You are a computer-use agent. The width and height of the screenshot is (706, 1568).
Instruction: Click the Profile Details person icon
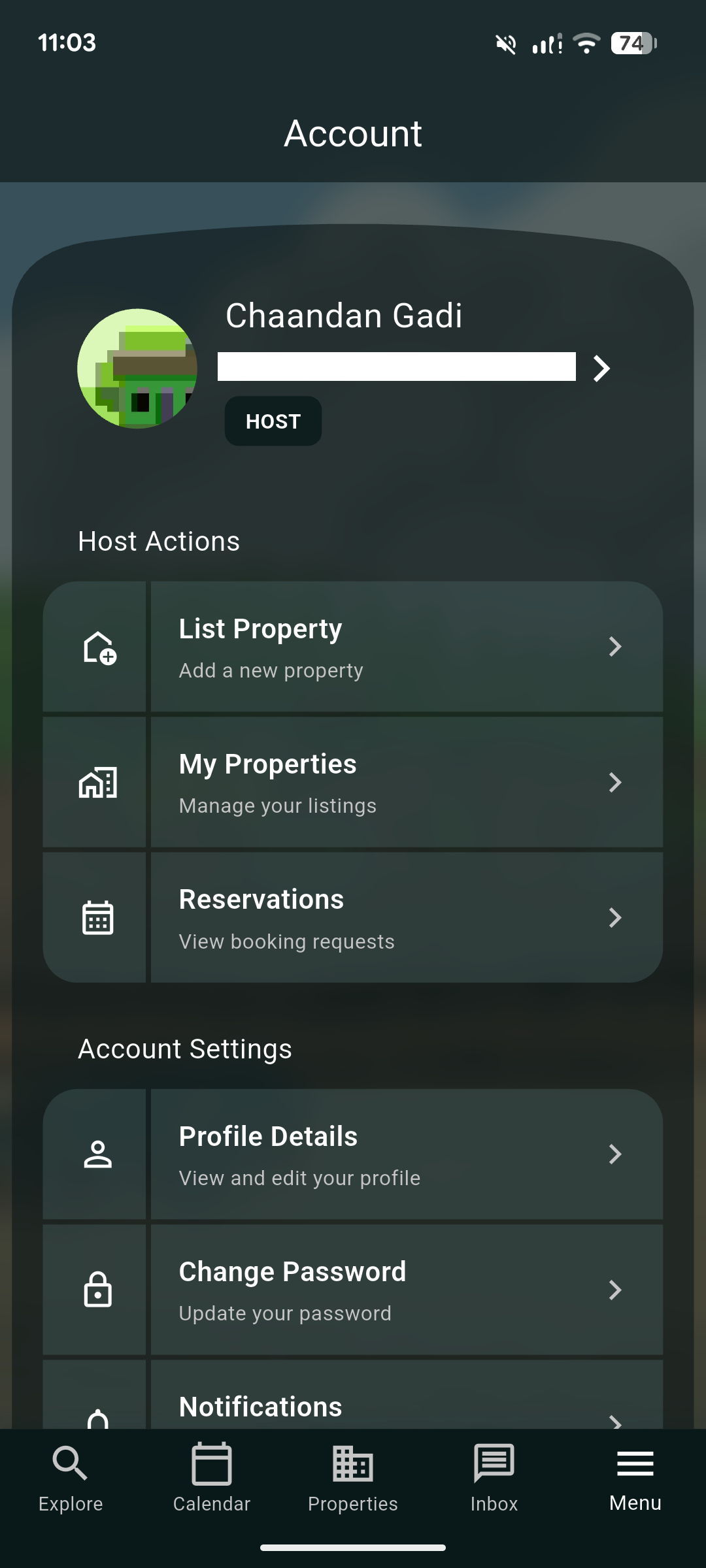click(x=97, y=1154)
